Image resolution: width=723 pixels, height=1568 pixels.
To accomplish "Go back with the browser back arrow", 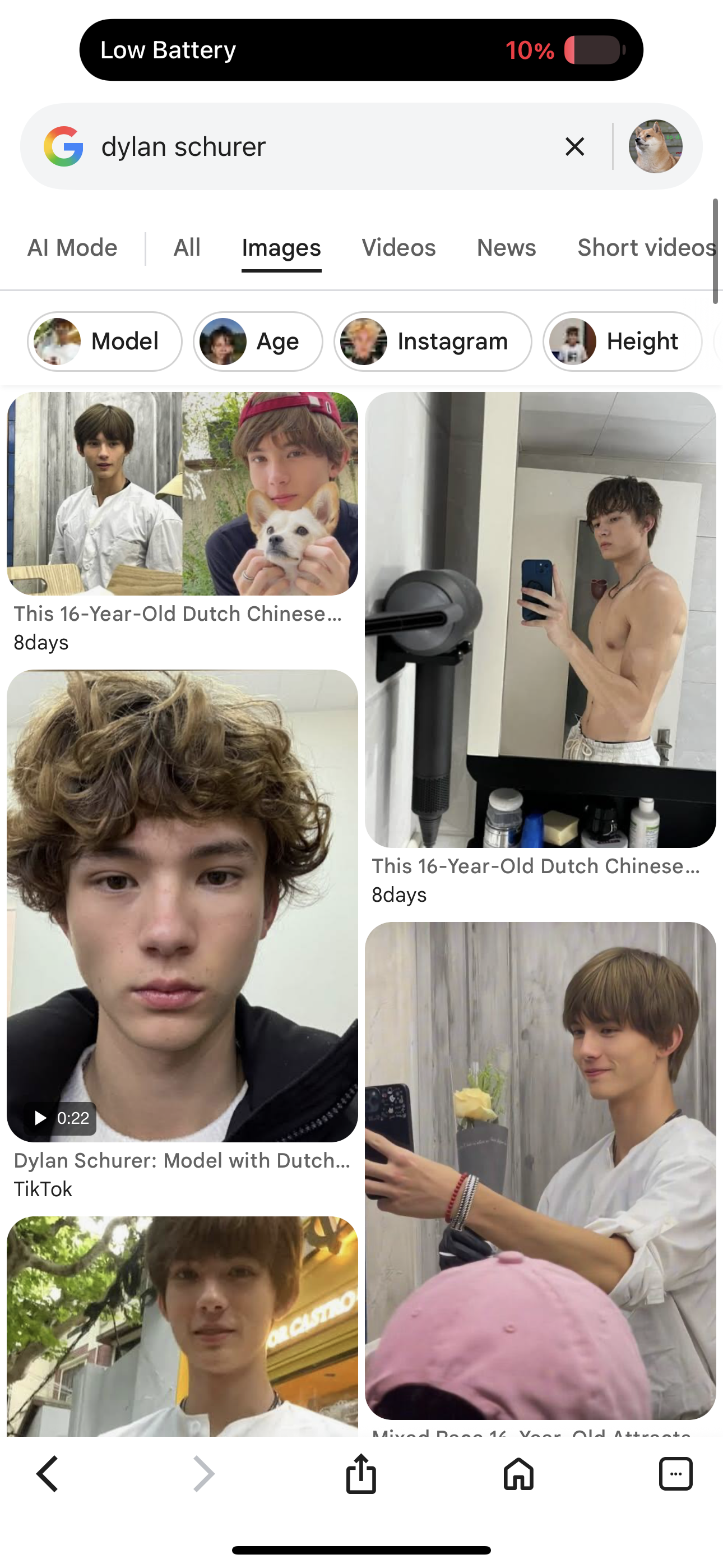I will pyautogui.click(x=48, y=1474).
